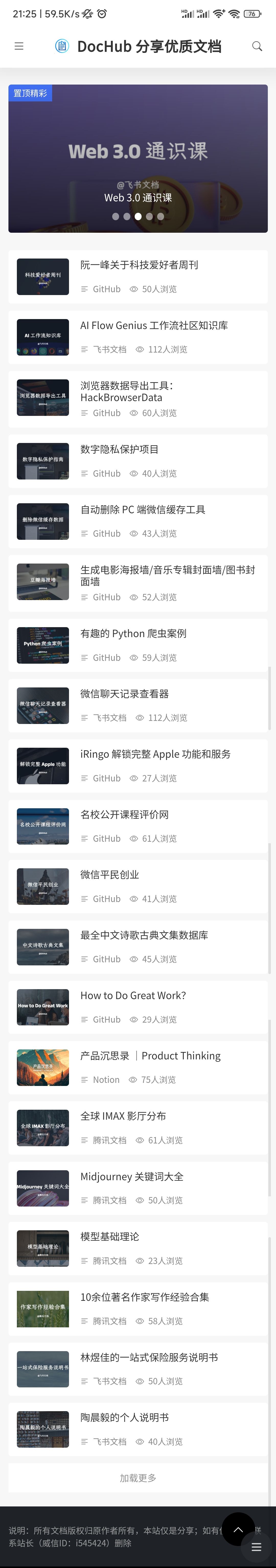276x1568 pixels.
Task: Tap the search magnifier icon
Action: (257, 46)
